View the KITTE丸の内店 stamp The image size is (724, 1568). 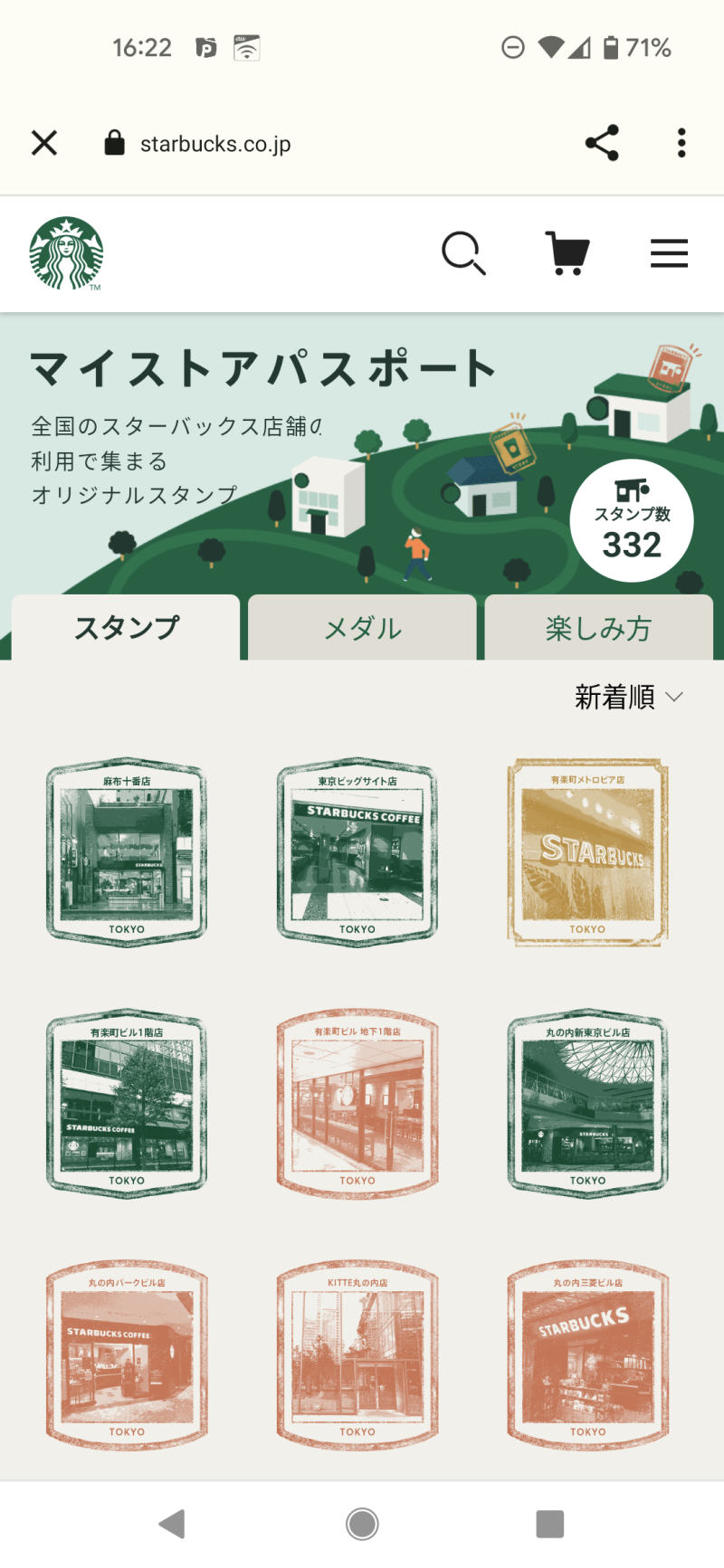[357, 1354]
